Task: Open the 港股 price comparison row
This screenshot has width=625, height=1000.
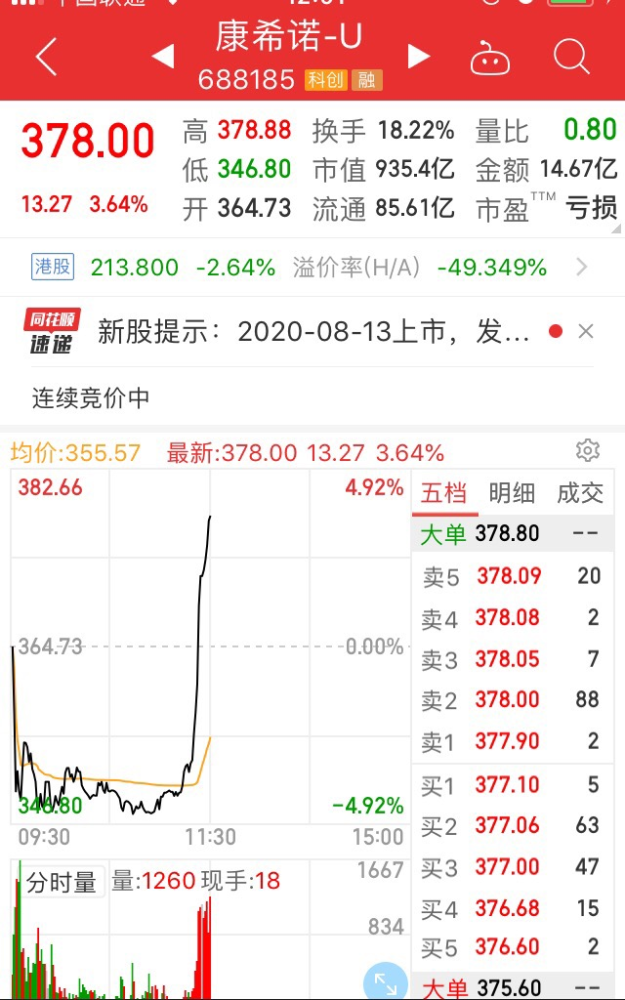Action: tap(312, 267)
